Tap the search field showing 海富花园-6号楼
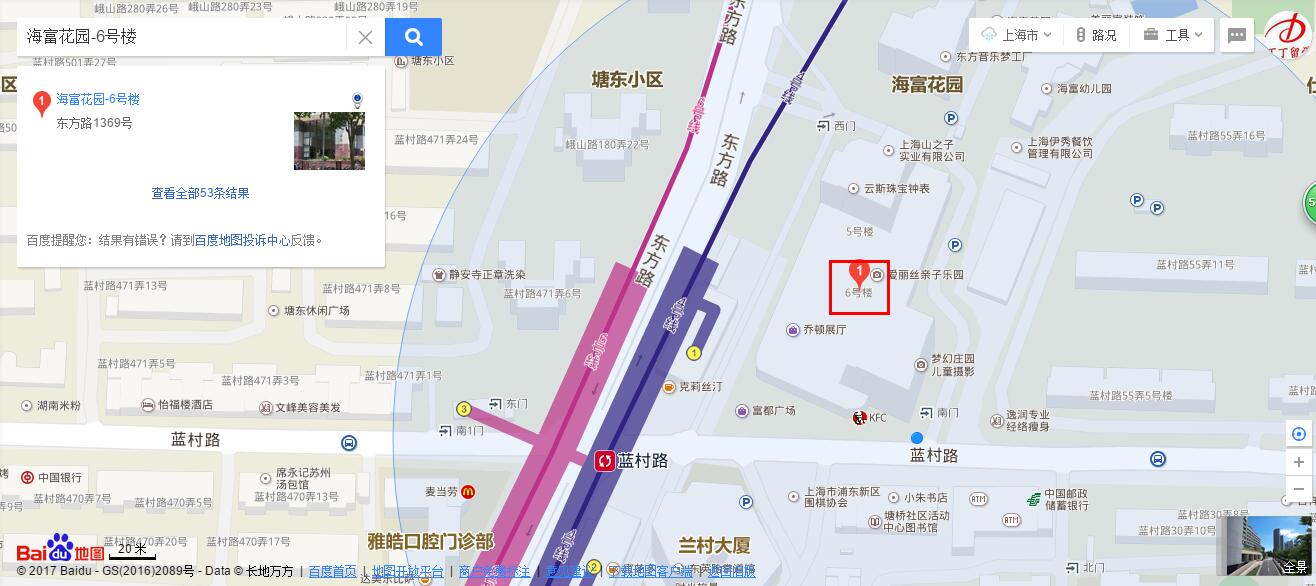Image resolution: width=1316 pixels, height=586 pixels. (x=180, y=37)
